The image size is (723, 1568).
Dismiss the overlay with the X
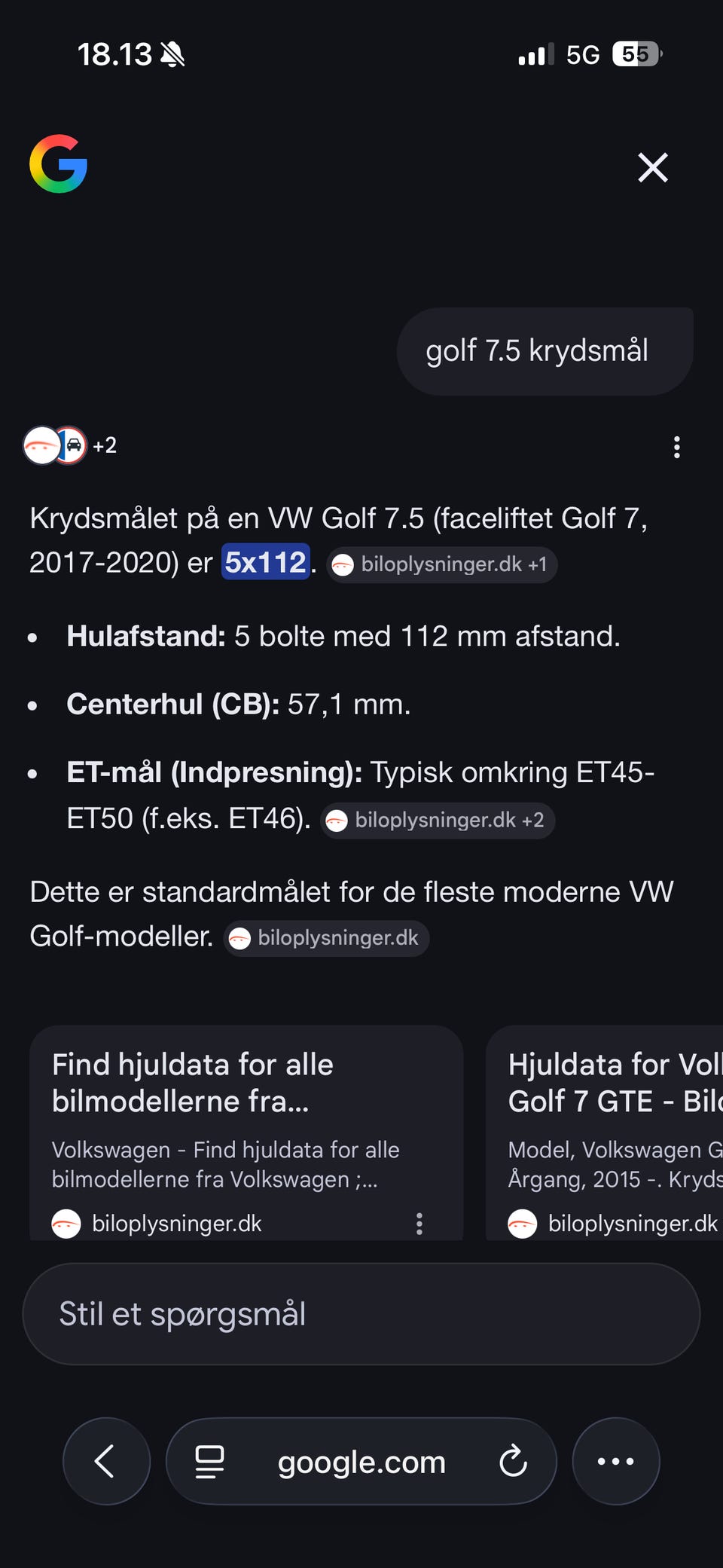(652, 167)
